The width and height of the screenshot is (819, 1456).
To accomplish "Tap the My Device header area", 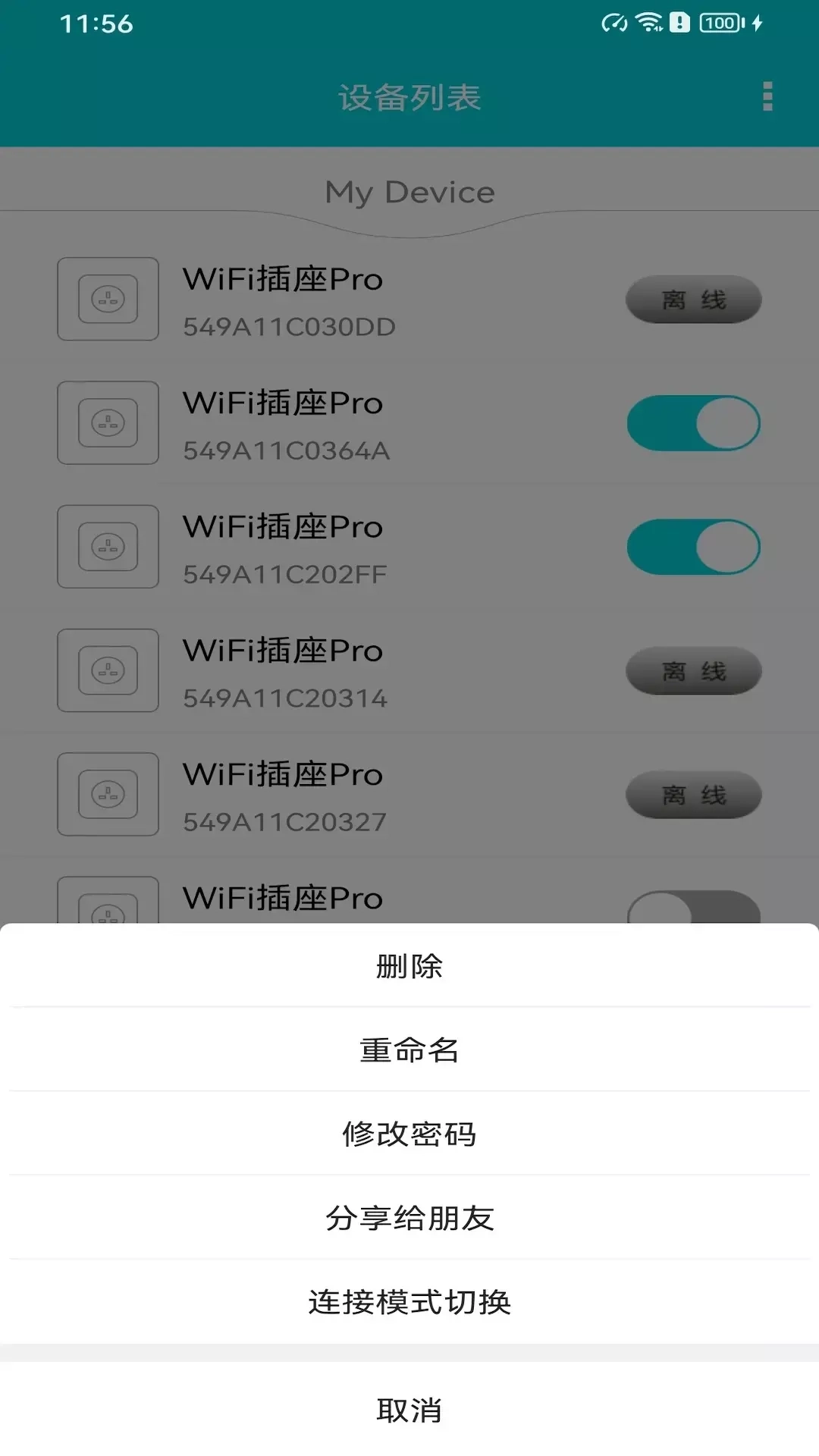I will click(409, 192).
